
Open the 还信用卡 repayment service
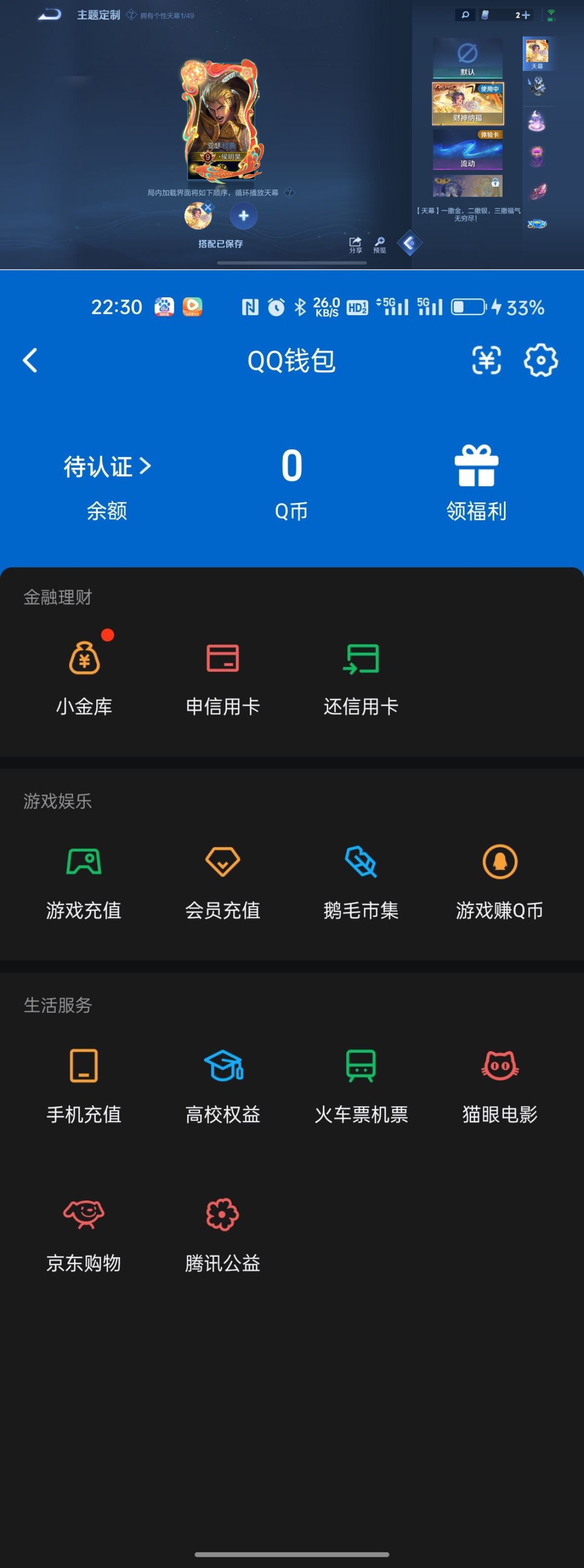tap(361, 676)
